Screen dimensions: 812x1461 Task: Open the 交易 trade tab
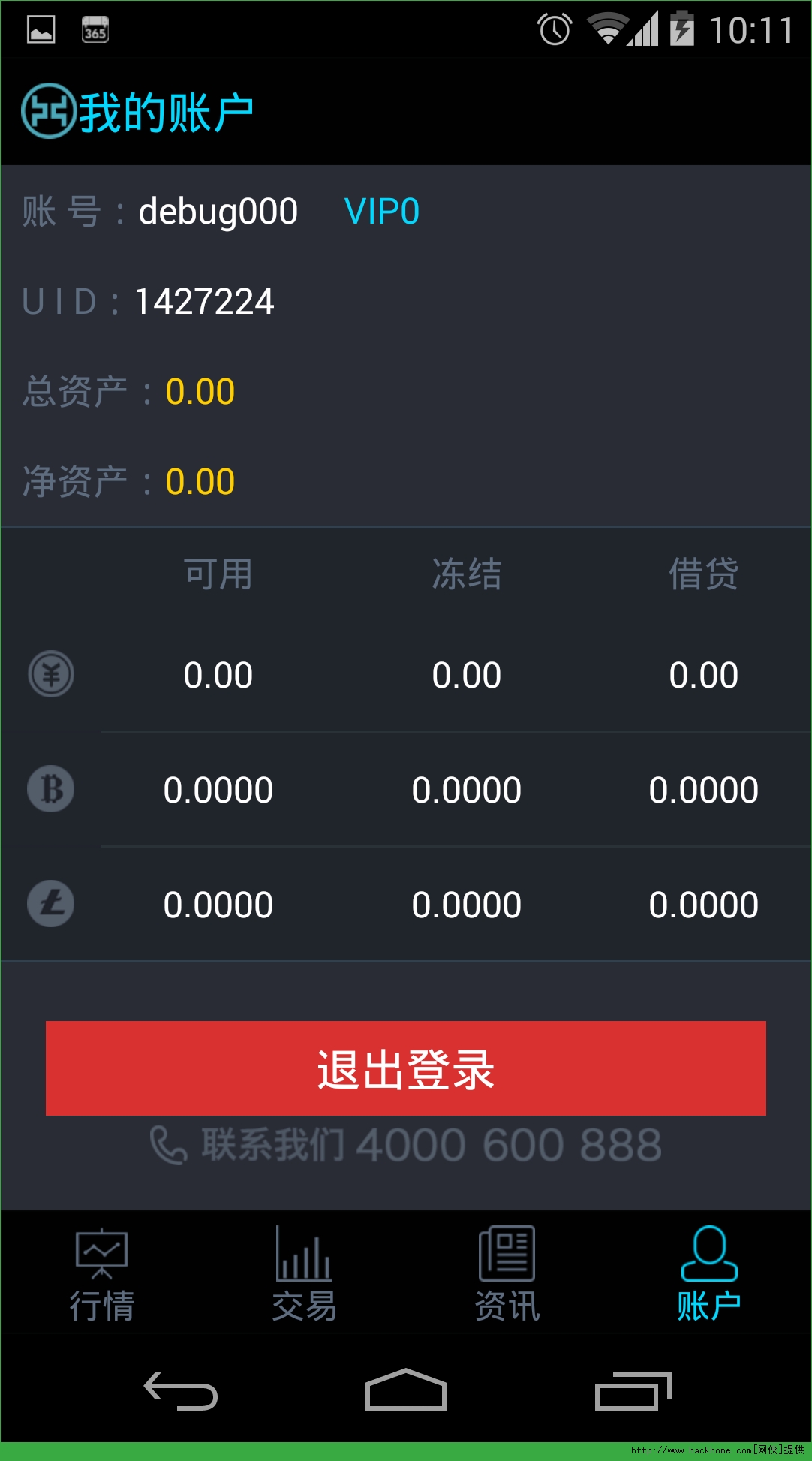tap(304, 1273)
